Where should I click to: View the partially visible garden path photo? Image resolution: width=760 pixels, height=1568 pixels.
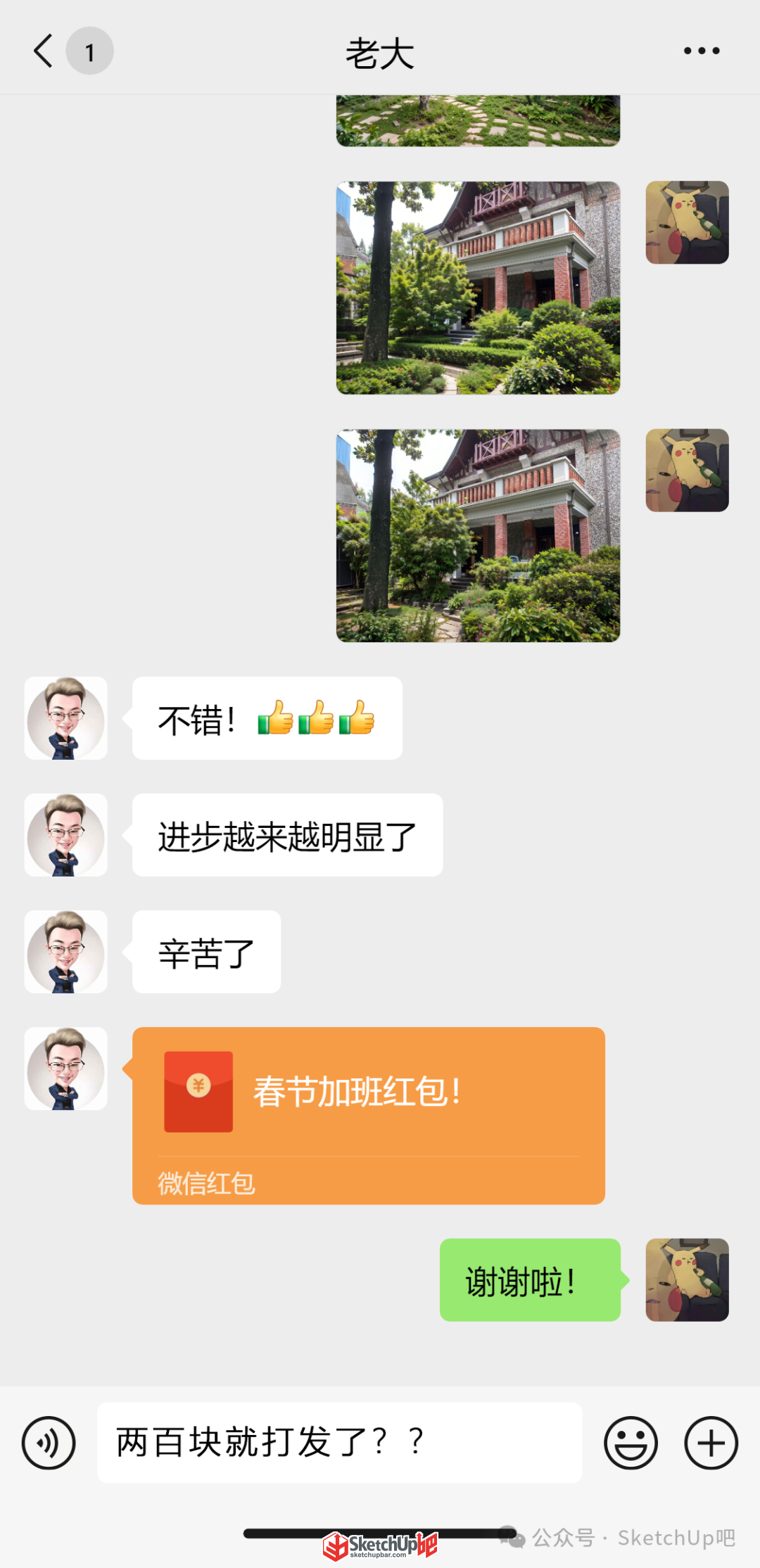[x=479, y=120]
